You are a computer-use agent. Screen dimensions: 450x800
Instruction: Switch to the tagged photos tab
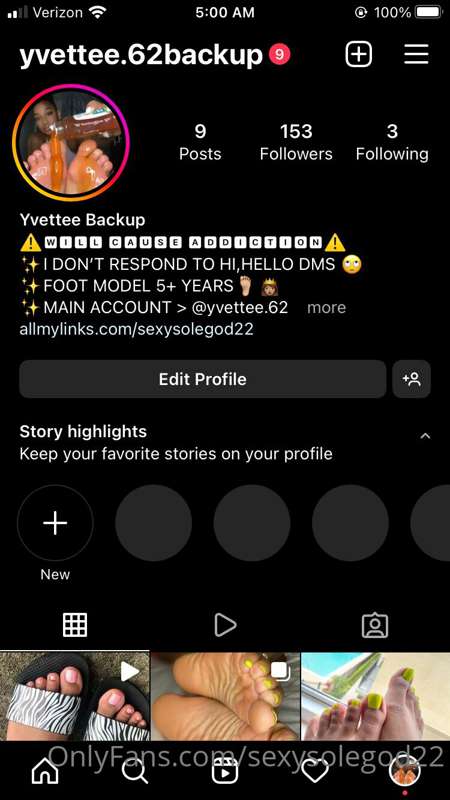pyautogui.click(x=375, y=624)
